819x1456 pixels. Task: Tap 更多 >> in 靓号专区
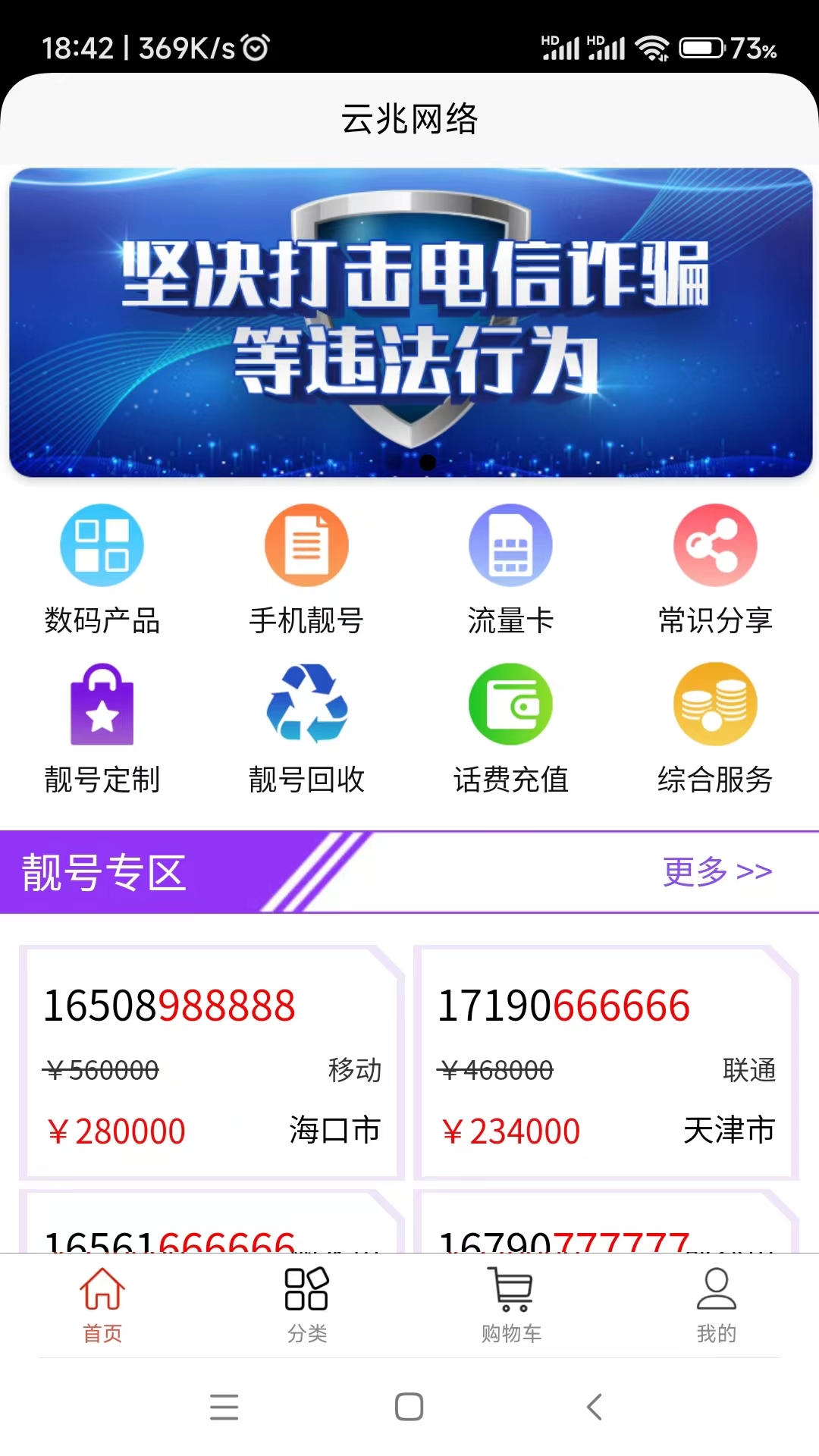coord(717,871)
